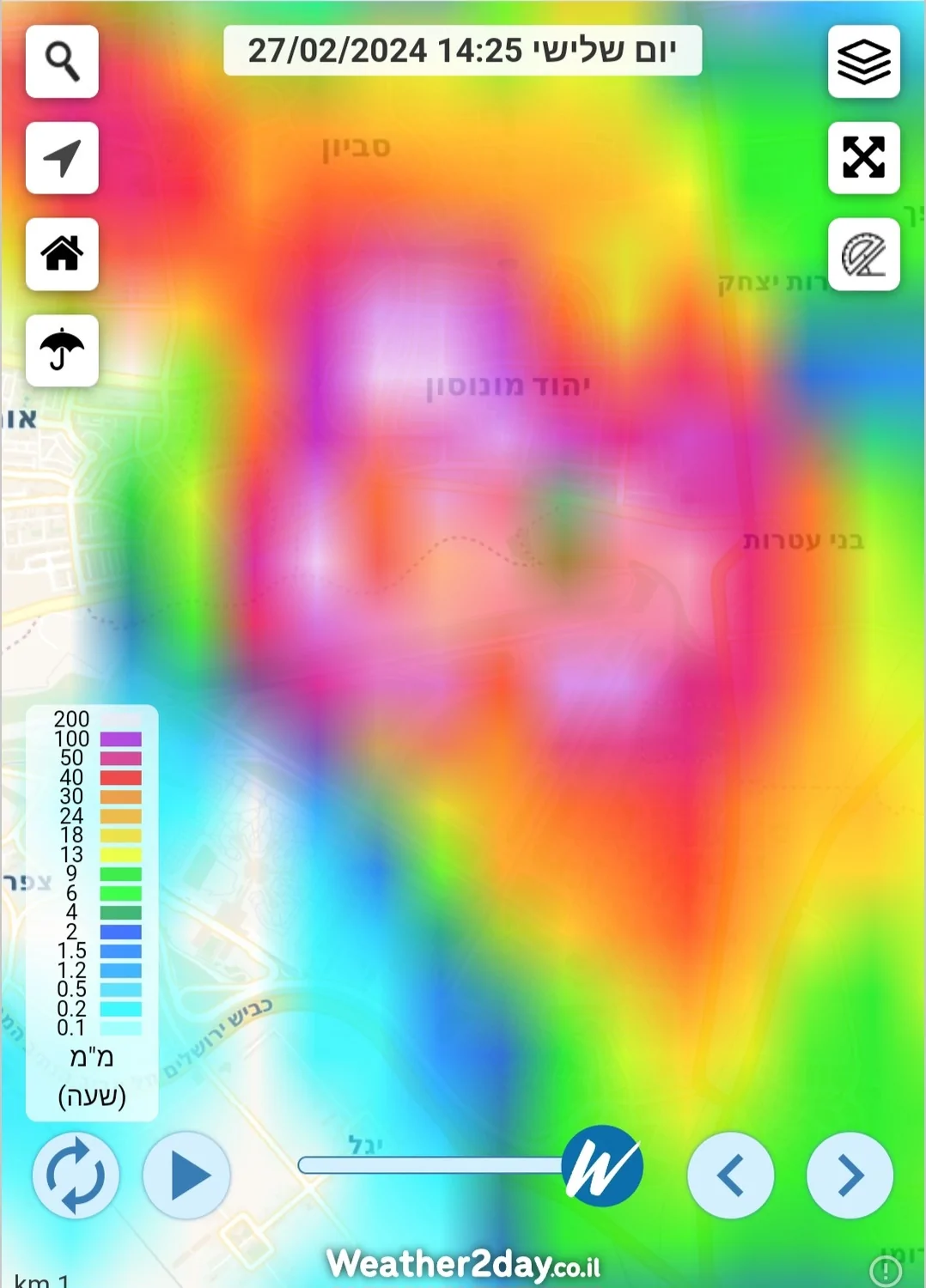Open the map search magnifier
This screenshot has width=926, height=1288.
[x=62, y=62]
